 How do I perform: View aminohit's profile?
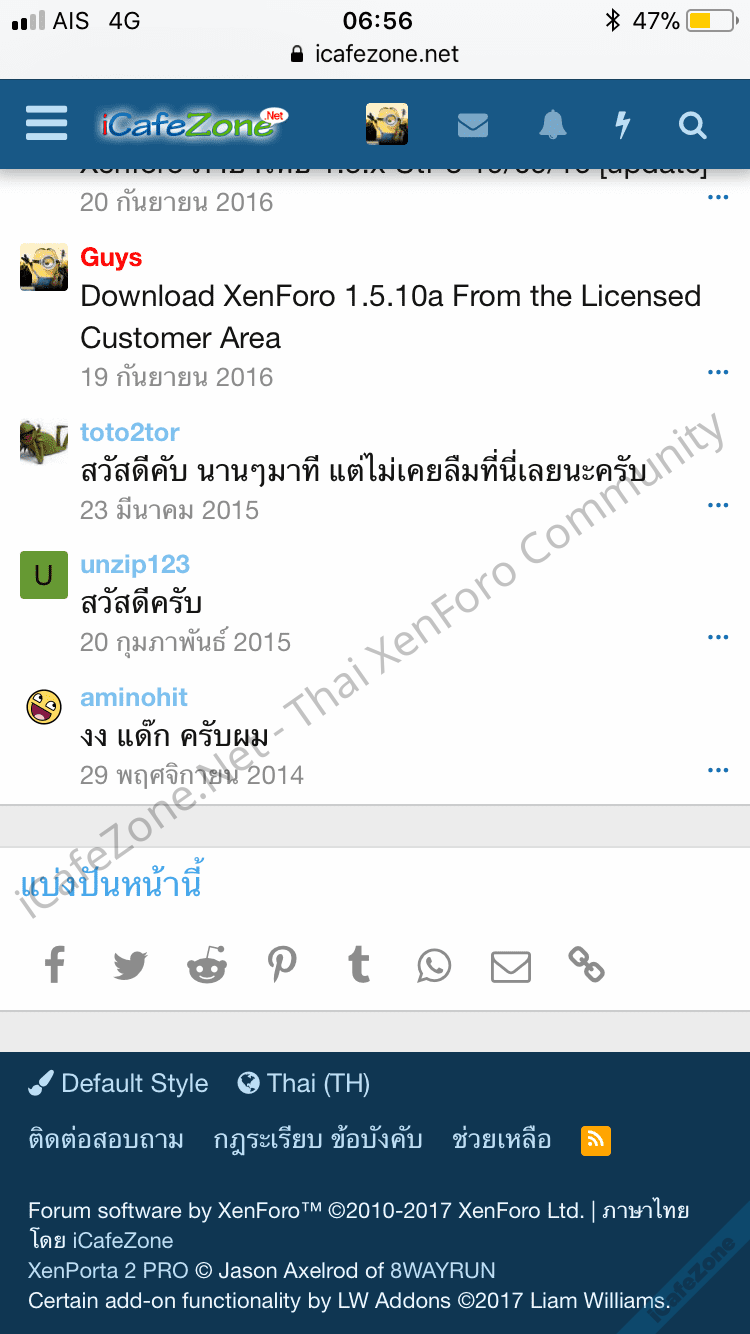[x=134, y=697]
